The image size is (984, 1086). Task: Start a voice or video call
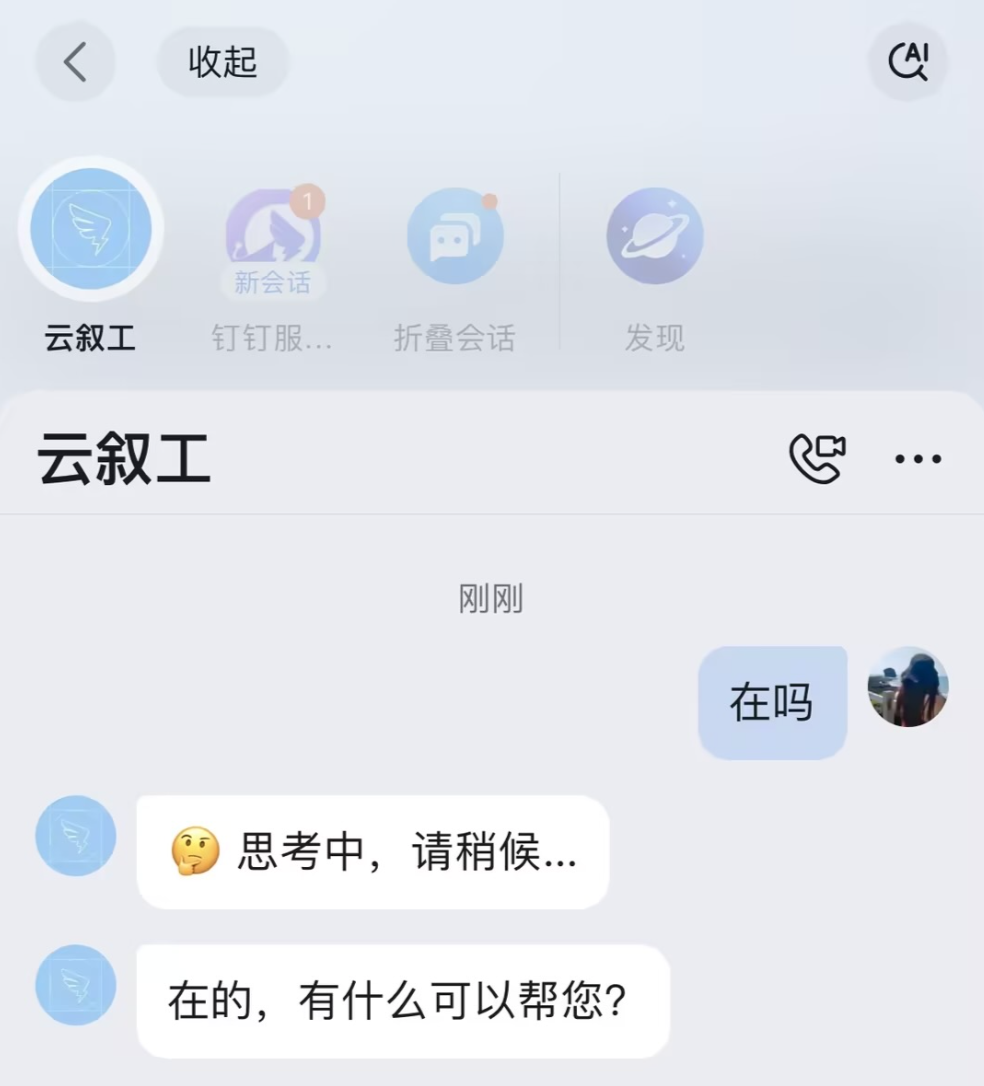point(817,459)
